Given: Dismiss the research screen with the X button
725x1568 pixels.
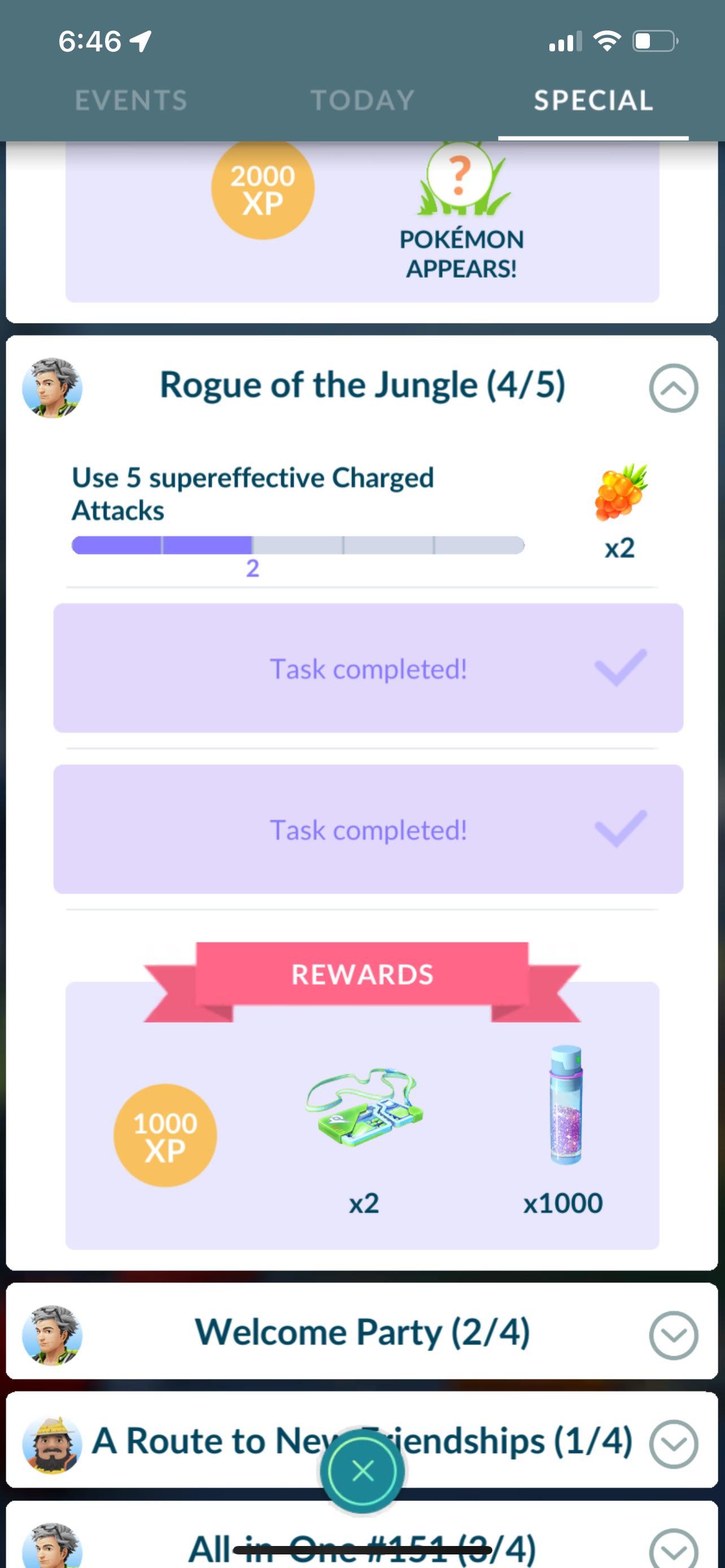Looking at the screenshot, I should 364,1471.
